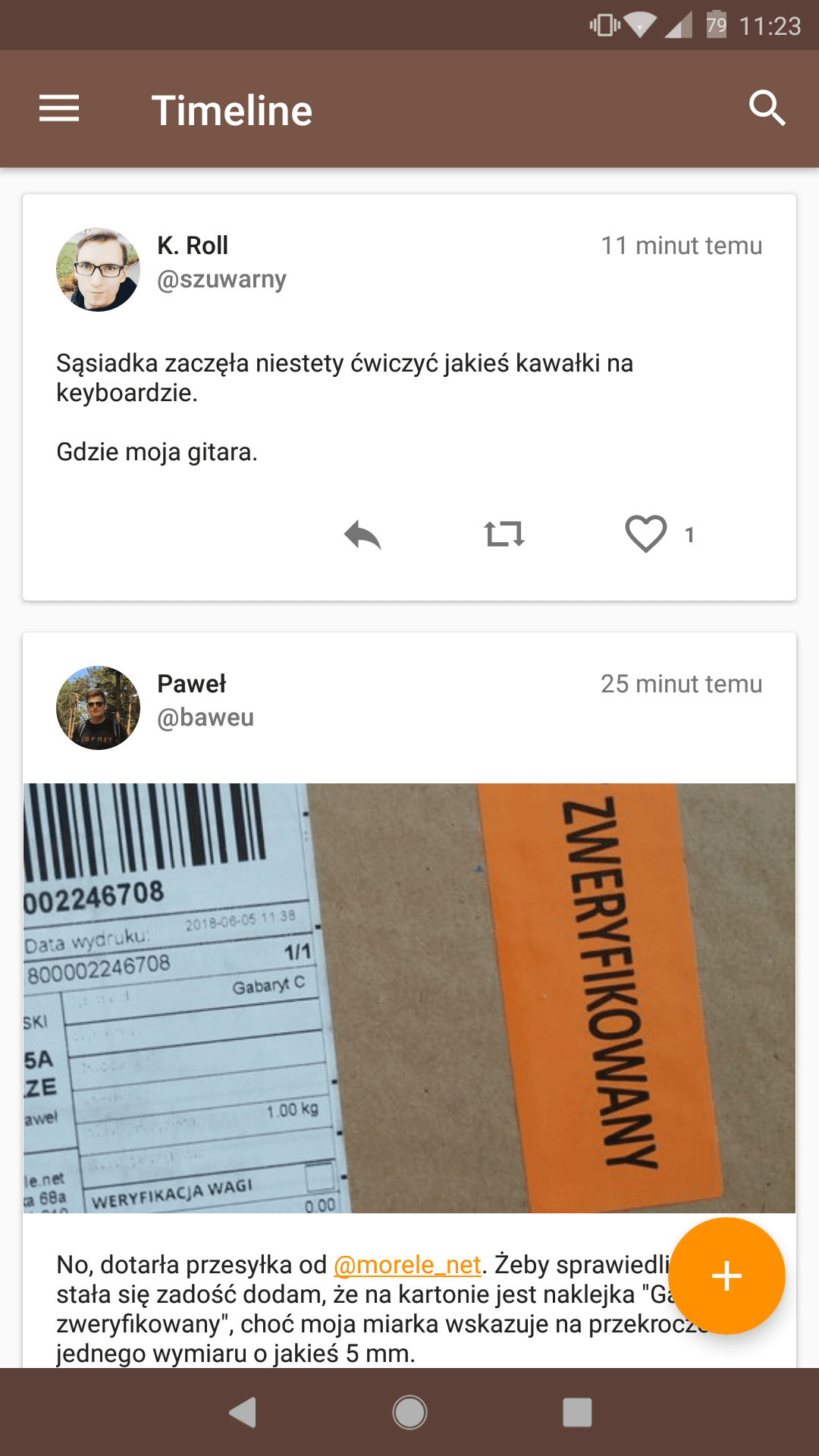View the parcel photo in Paweł's post
Image resolution: width=819 pixels, height=1456 pixels.
pos(409,998)
